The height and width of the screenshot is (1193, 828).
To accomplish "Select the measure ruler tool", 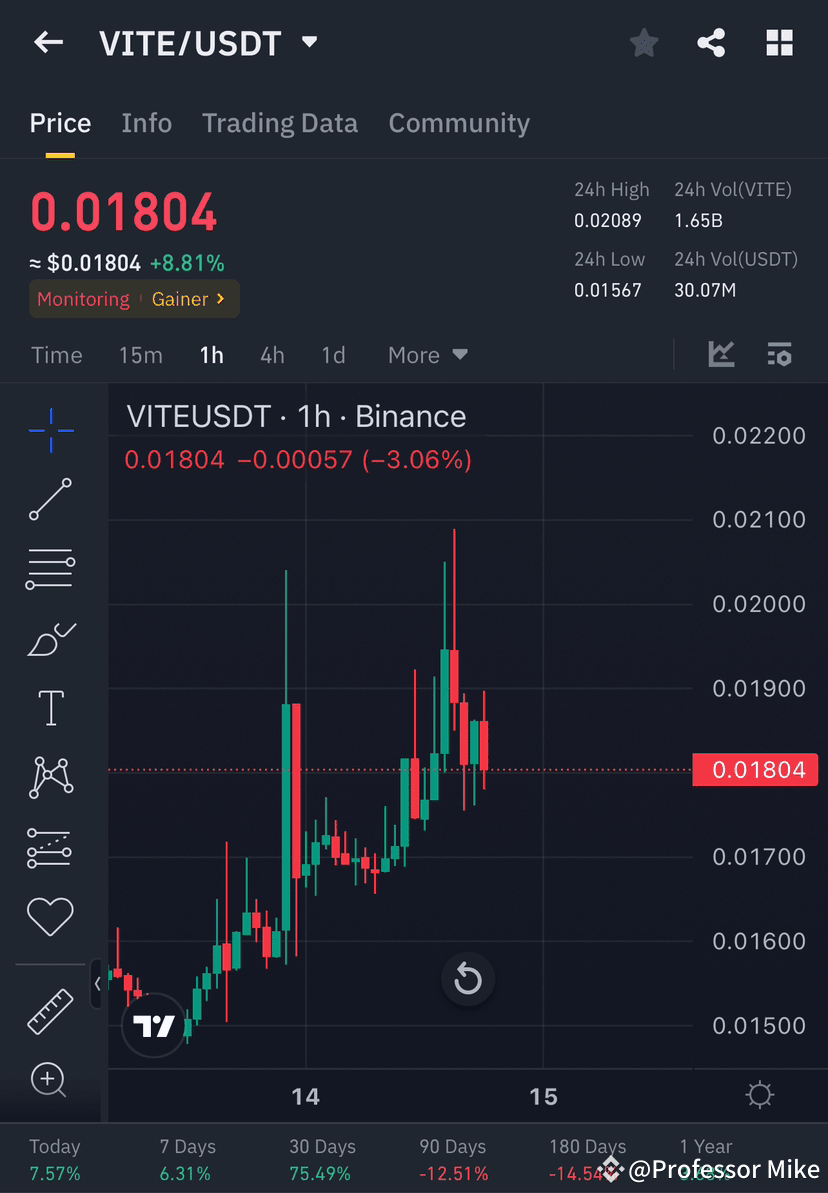I will coord(50,1010).
